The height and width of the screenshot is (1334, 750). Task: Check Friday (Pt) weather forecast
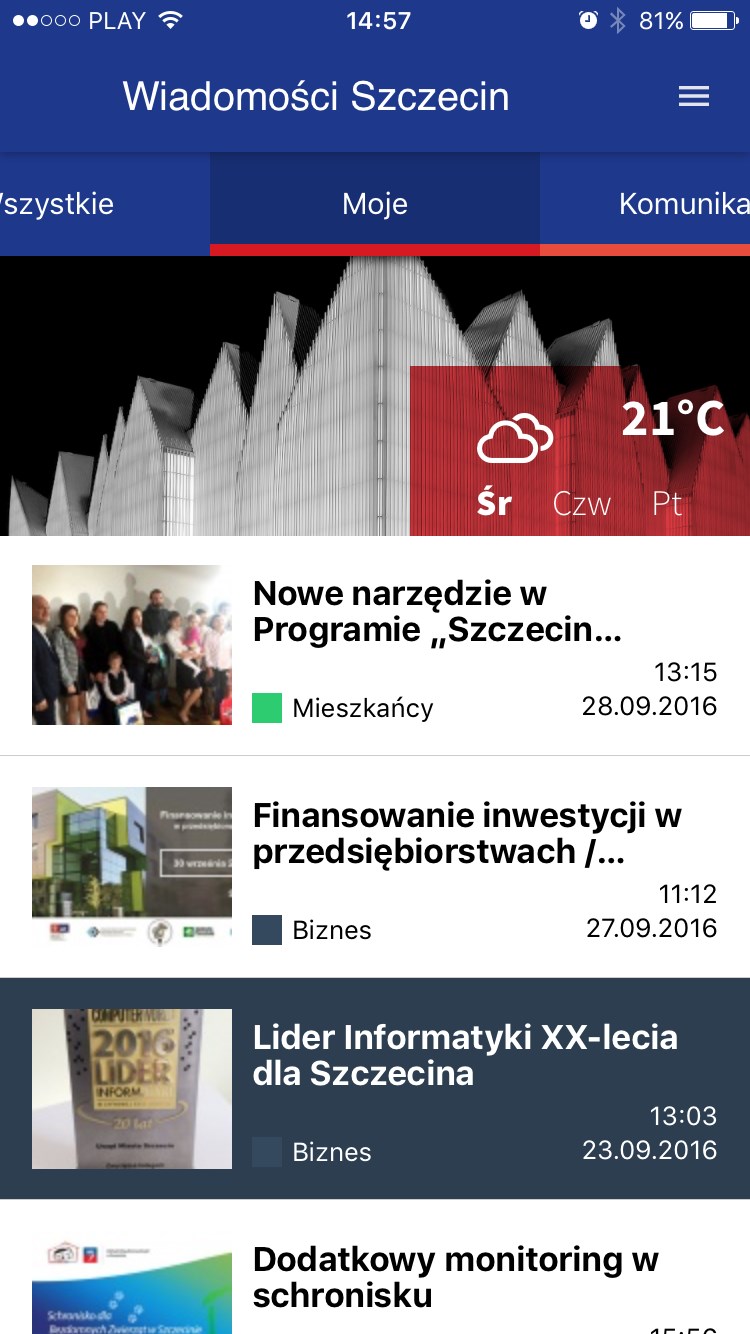[667, 503]
